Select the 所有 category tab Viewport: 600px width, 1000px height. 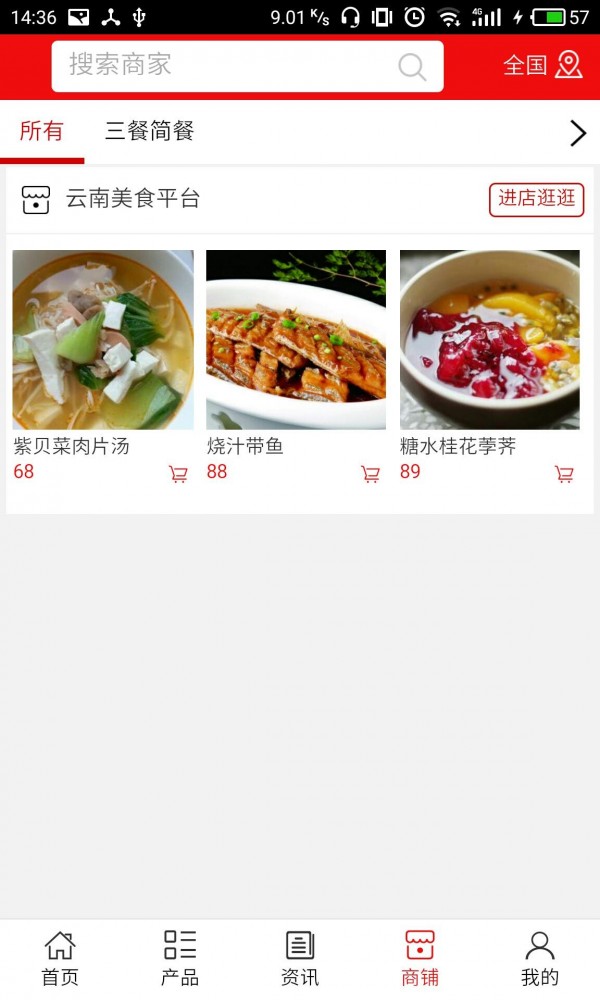tap(42, 131)
